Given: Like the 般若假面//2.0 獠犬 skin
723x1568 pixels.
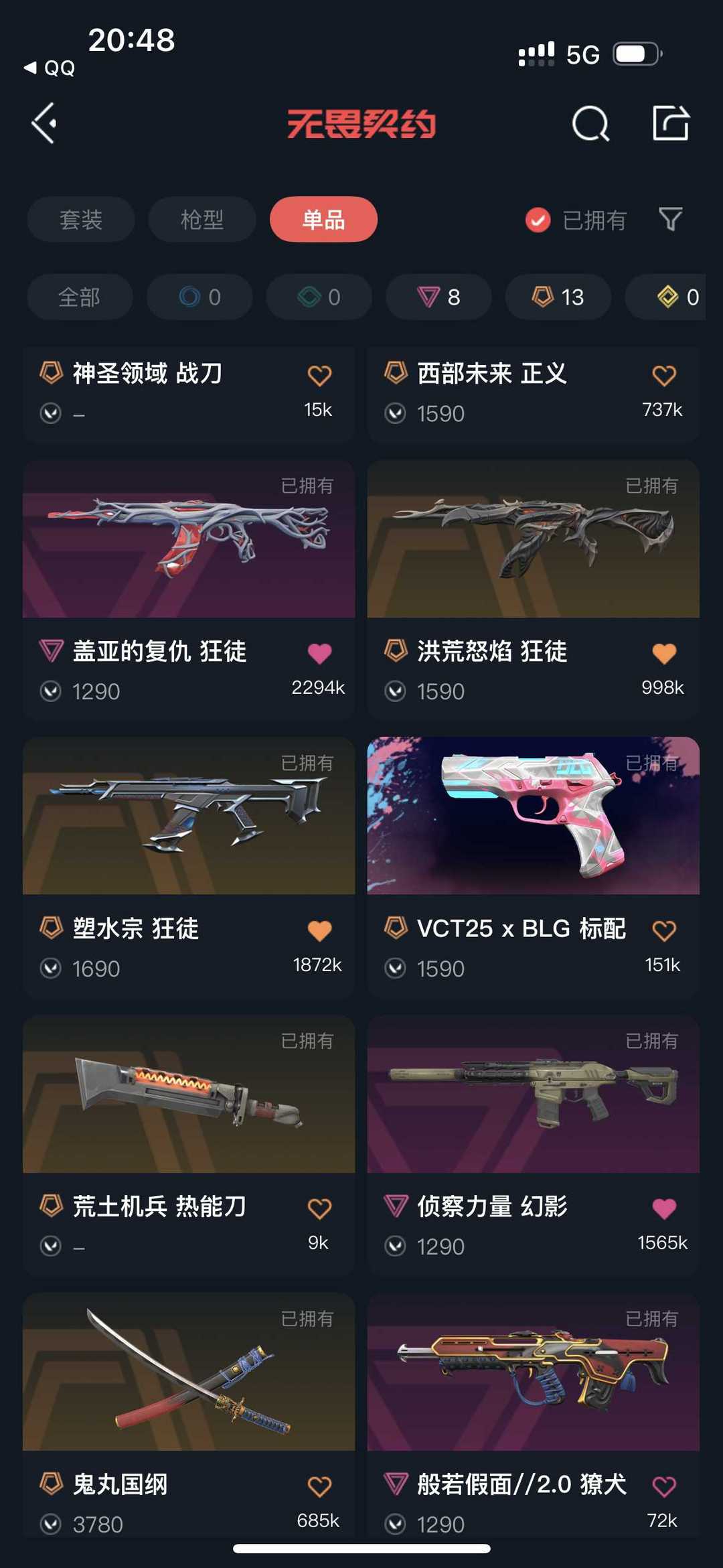Looking at the screenshot, I should (663, 1486).
